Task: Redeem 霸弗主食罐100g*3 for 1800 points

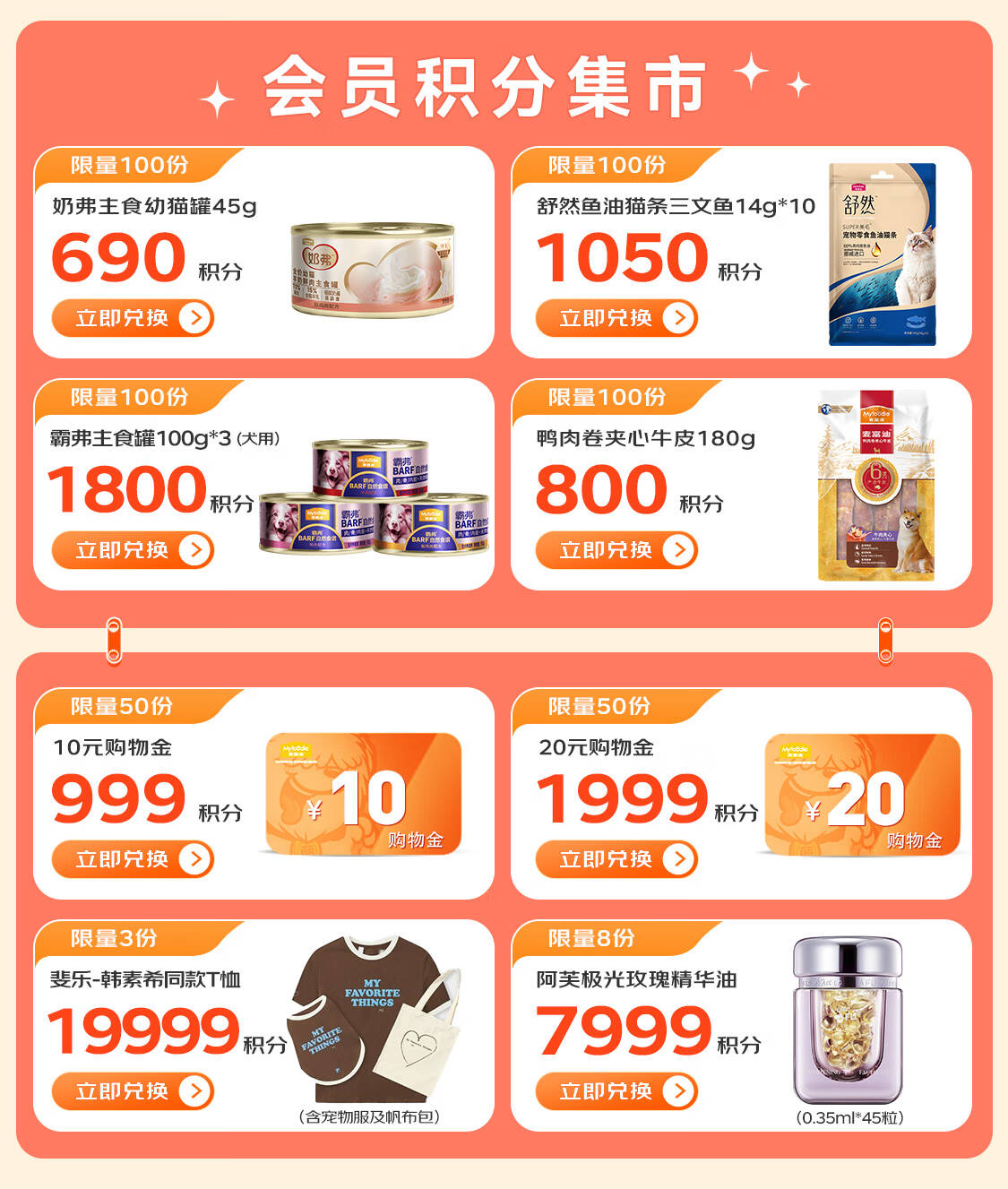Action: click(133, 550)
